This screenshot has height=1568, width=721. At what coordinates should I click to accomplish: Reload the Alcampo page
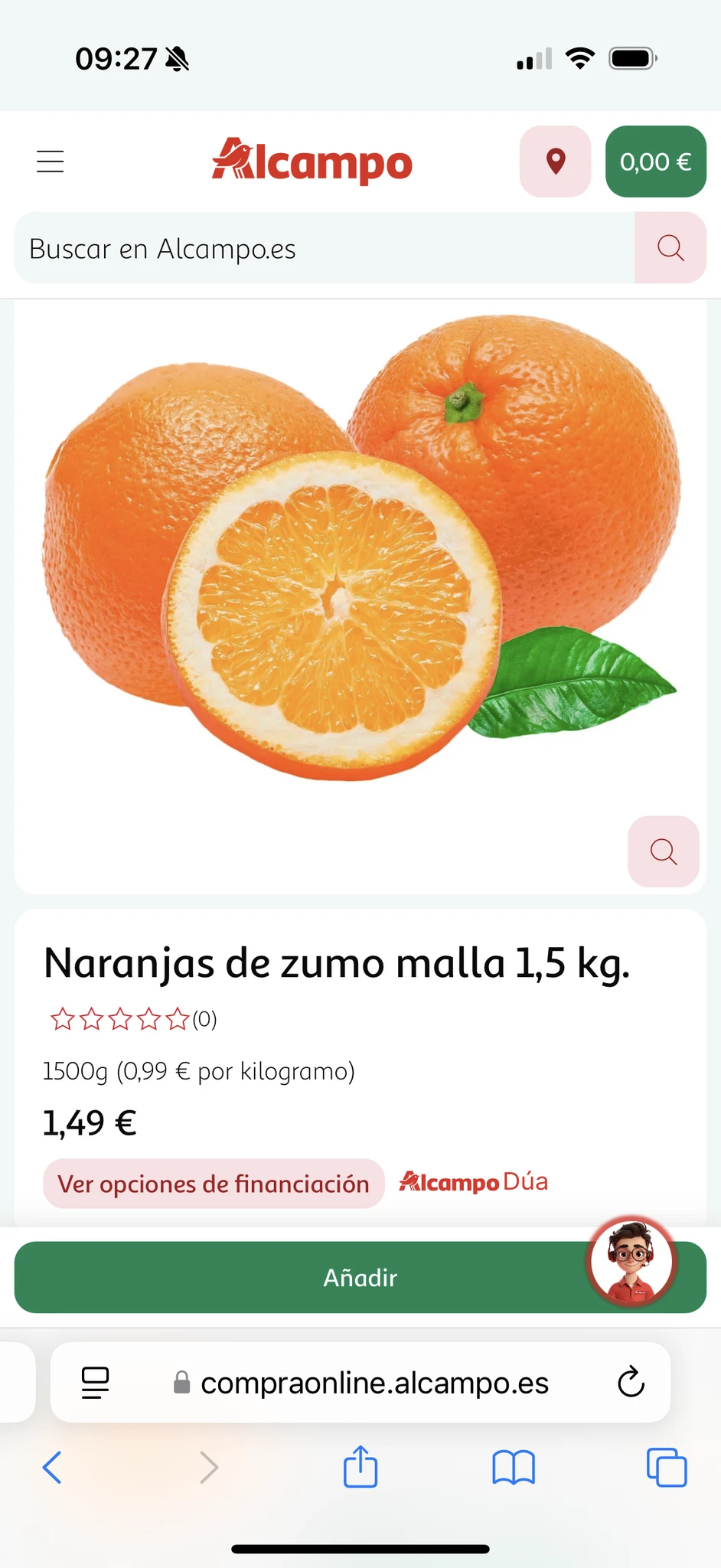[x=631, y=1383]
